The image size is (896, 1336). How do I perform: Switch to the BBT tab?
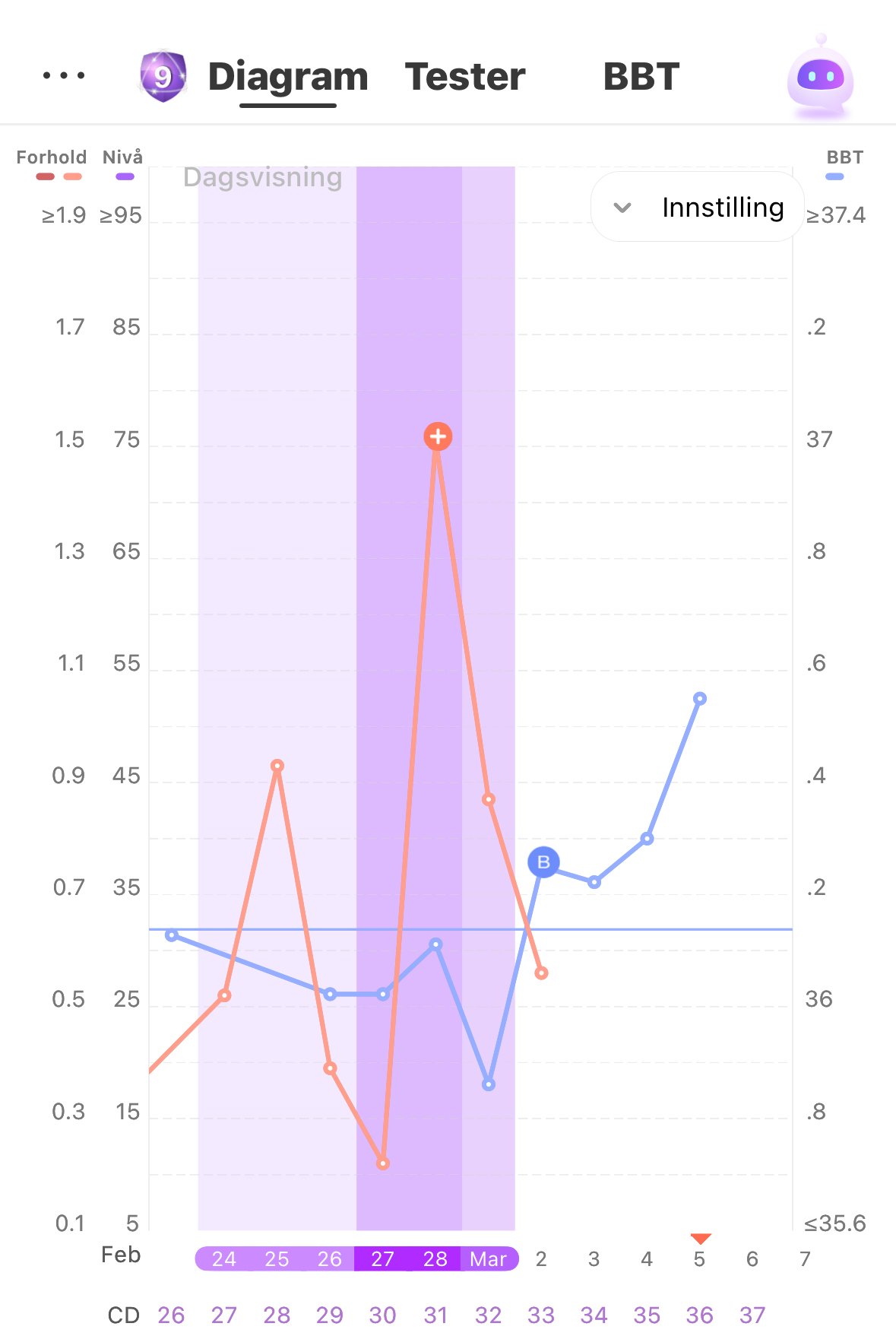click(641, 77)
